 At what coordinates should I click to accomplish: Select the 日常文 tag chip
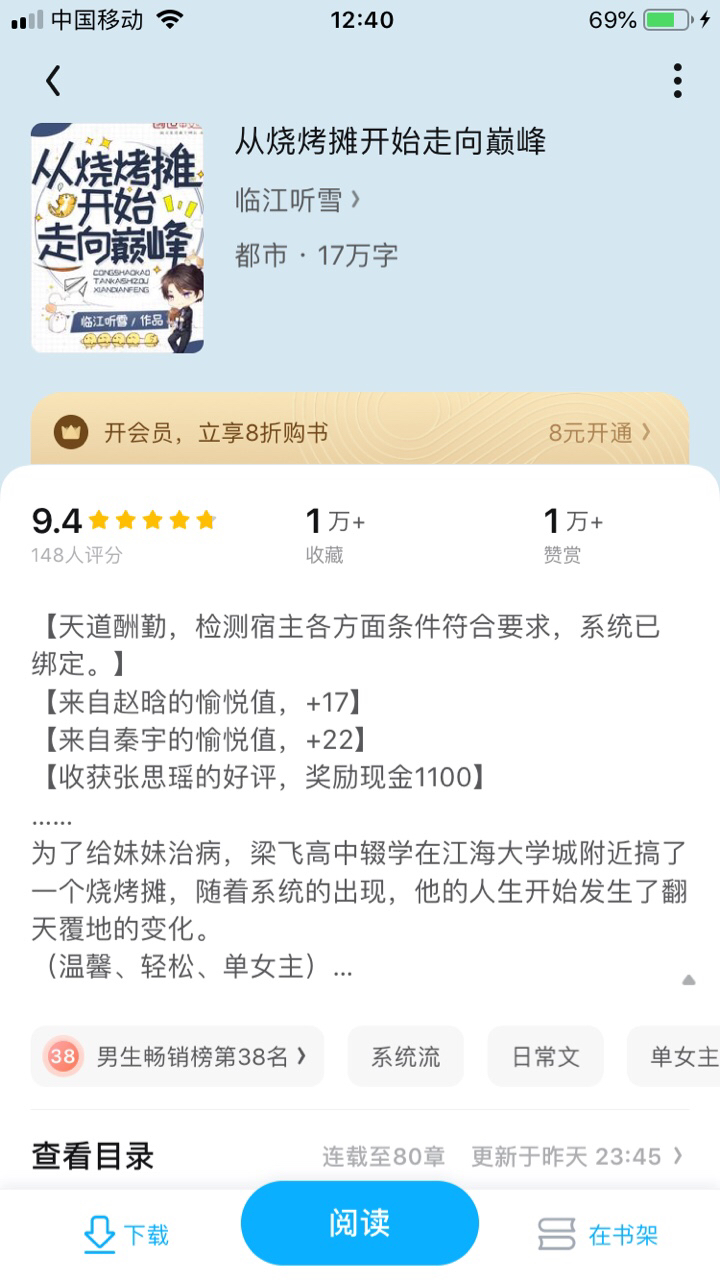click(x=545, y=1056)
